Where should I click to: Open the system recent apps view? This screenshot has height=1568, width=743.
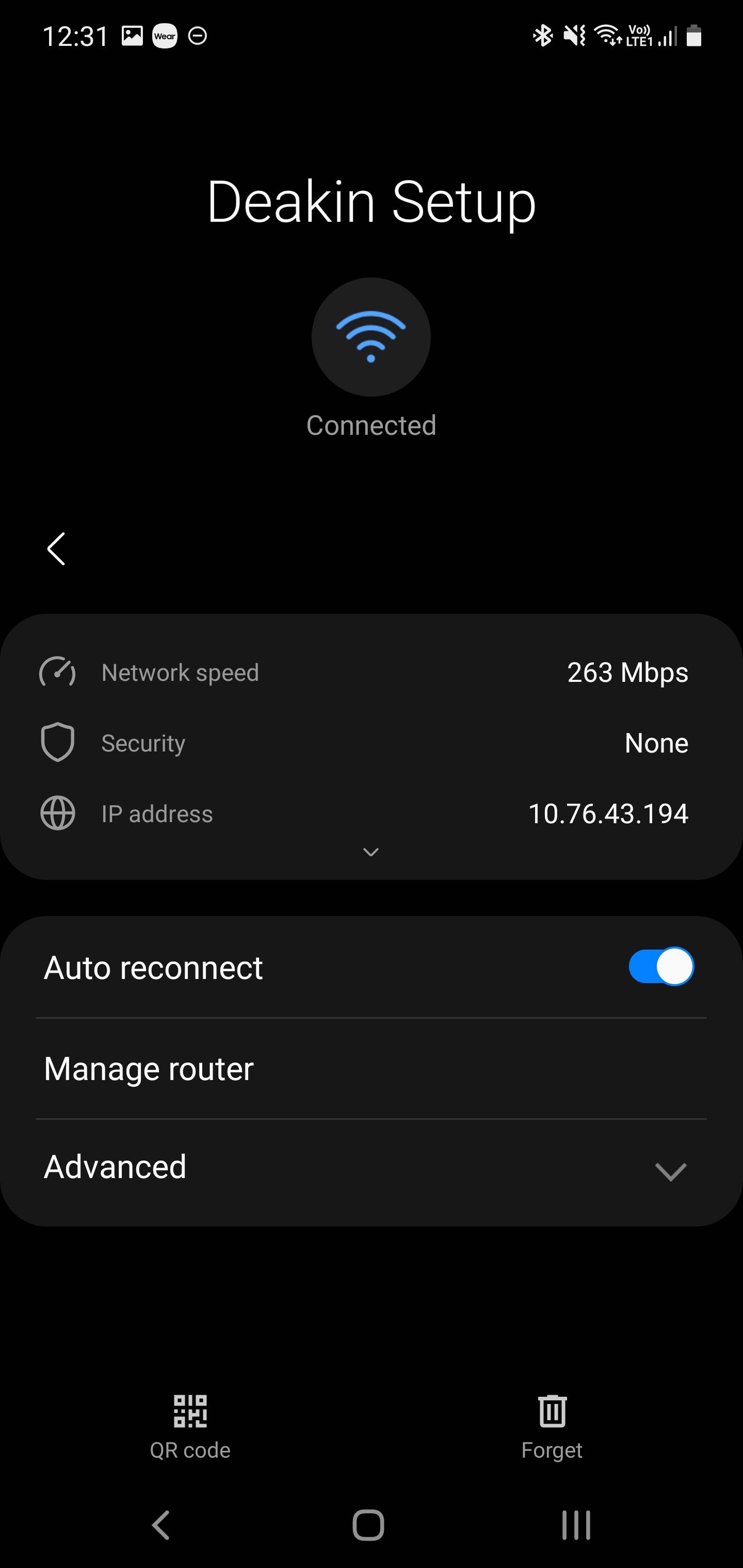(576, 1525)
